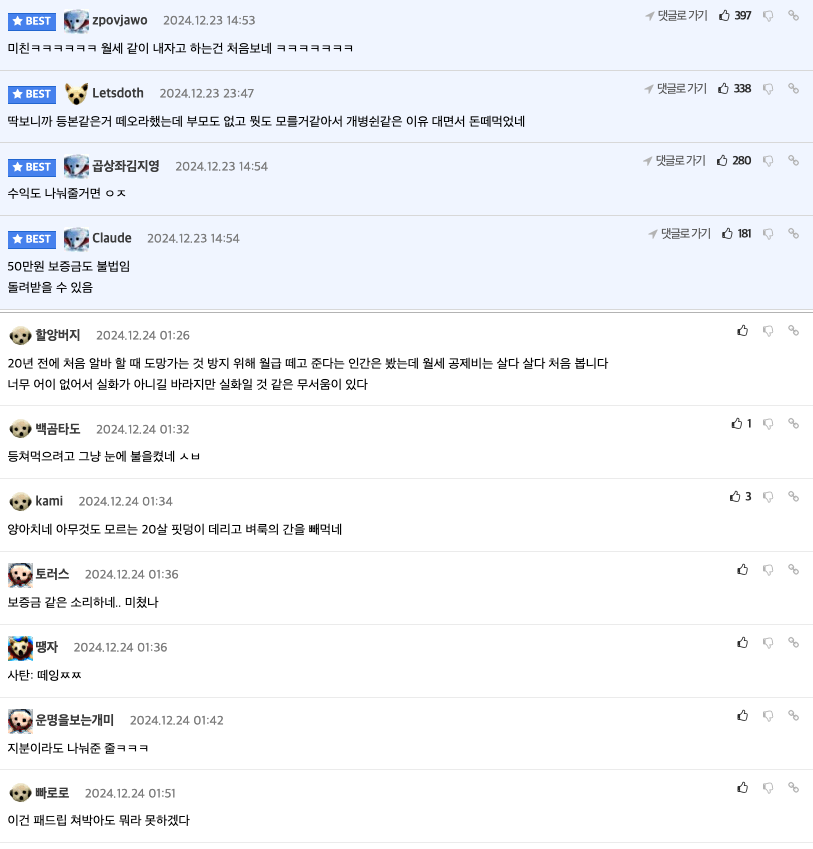Viewport: 813px width, 849px height.
Task: Like zpovjawo's best comment
Action: tap(724, 16)
